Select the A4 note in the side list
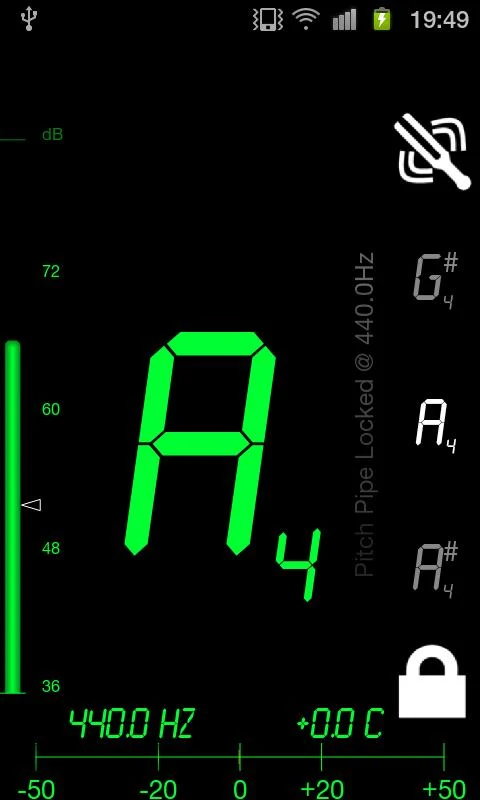 coord(436,425)
